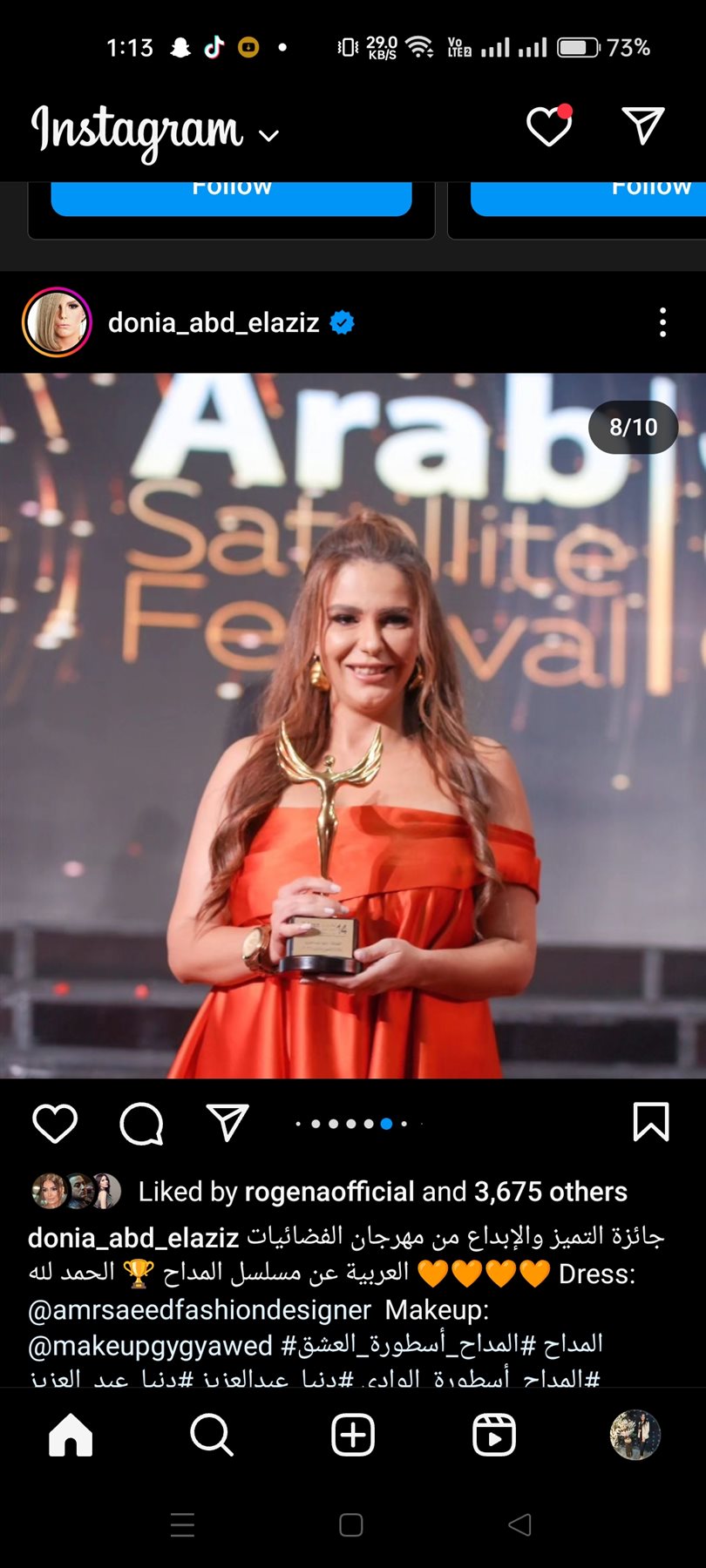Open the Instagram feed dropdown
This screenshot has width=706, height=1568.
pos(269,135)
